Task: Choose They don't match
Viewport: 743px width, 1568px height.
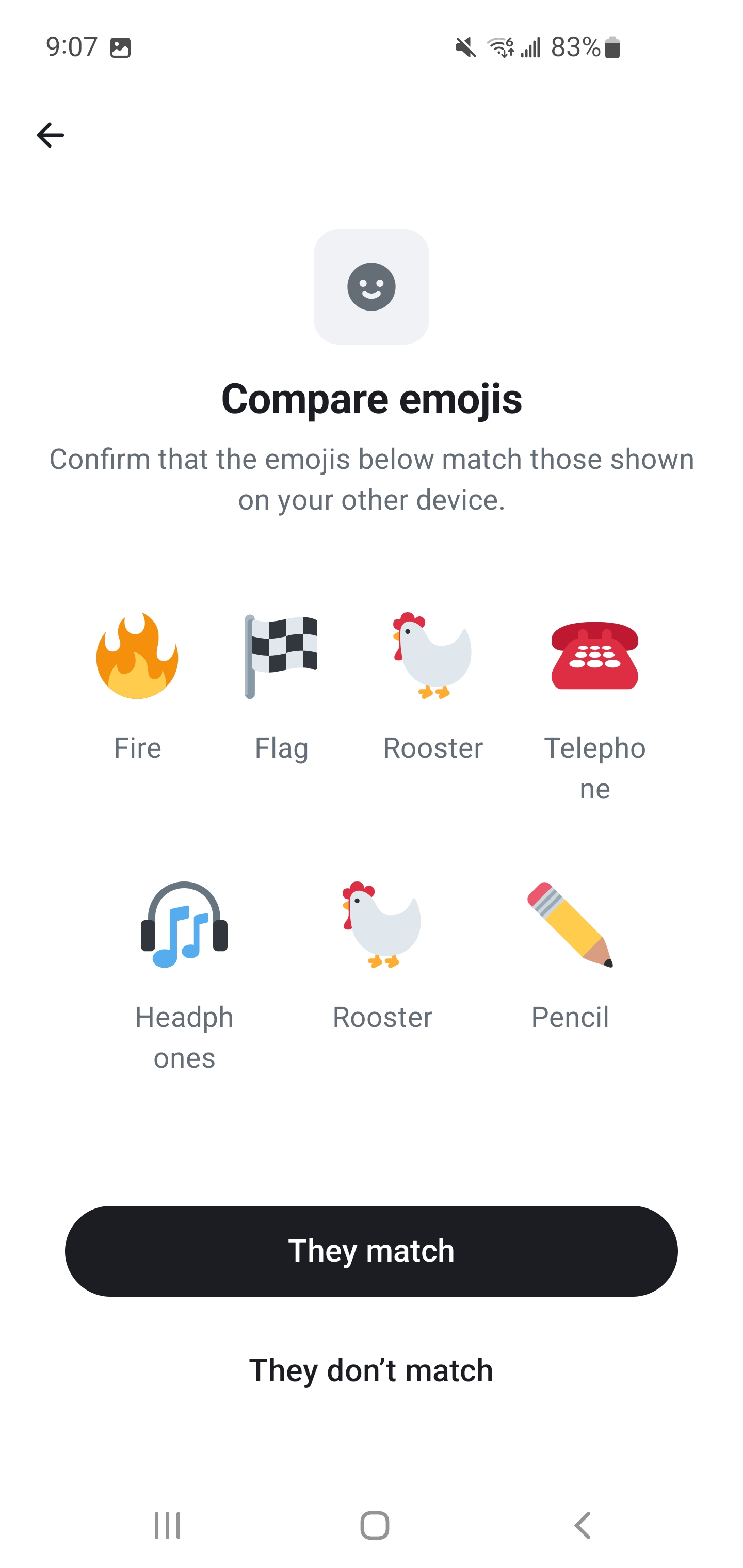Action: point(372,1371)
